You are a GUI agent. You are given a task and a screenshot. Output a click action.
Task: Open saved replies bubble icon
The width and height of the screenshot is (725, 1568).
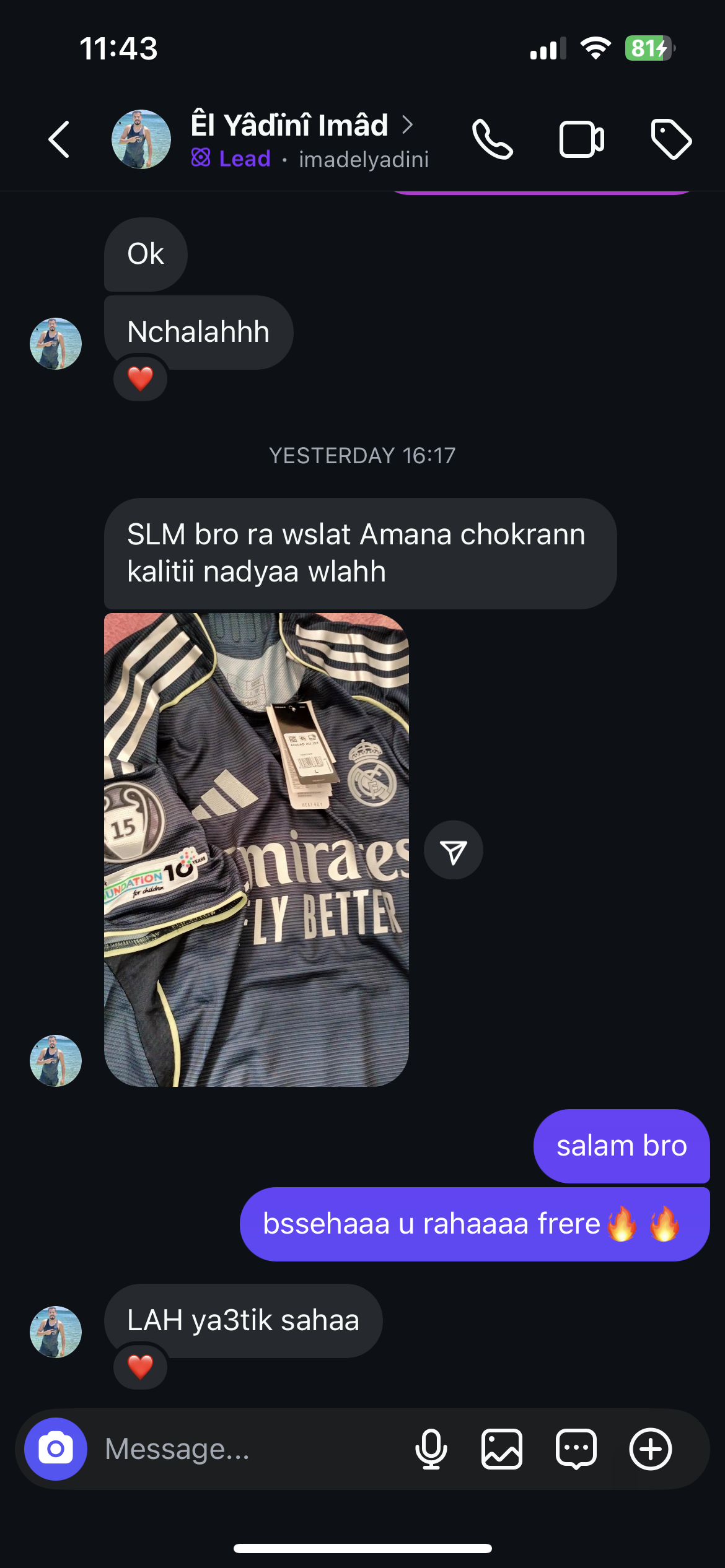(x=576, y=1449)
